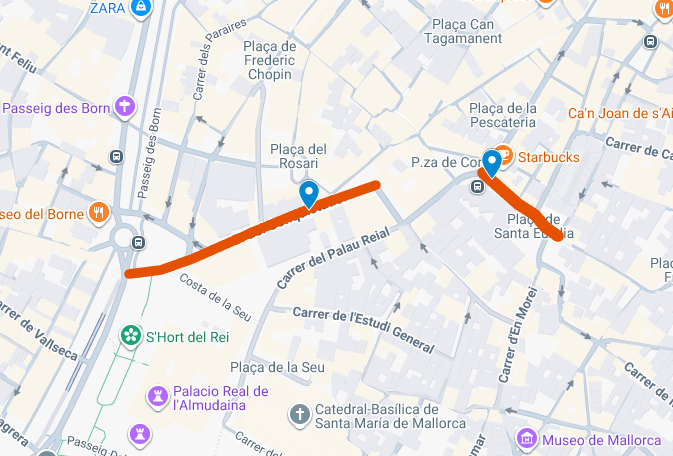The width and height of the screenshot is (673, 456).
Task: Tap the Passeig des Born landmark pin
Action: click(x=125, y=106)
